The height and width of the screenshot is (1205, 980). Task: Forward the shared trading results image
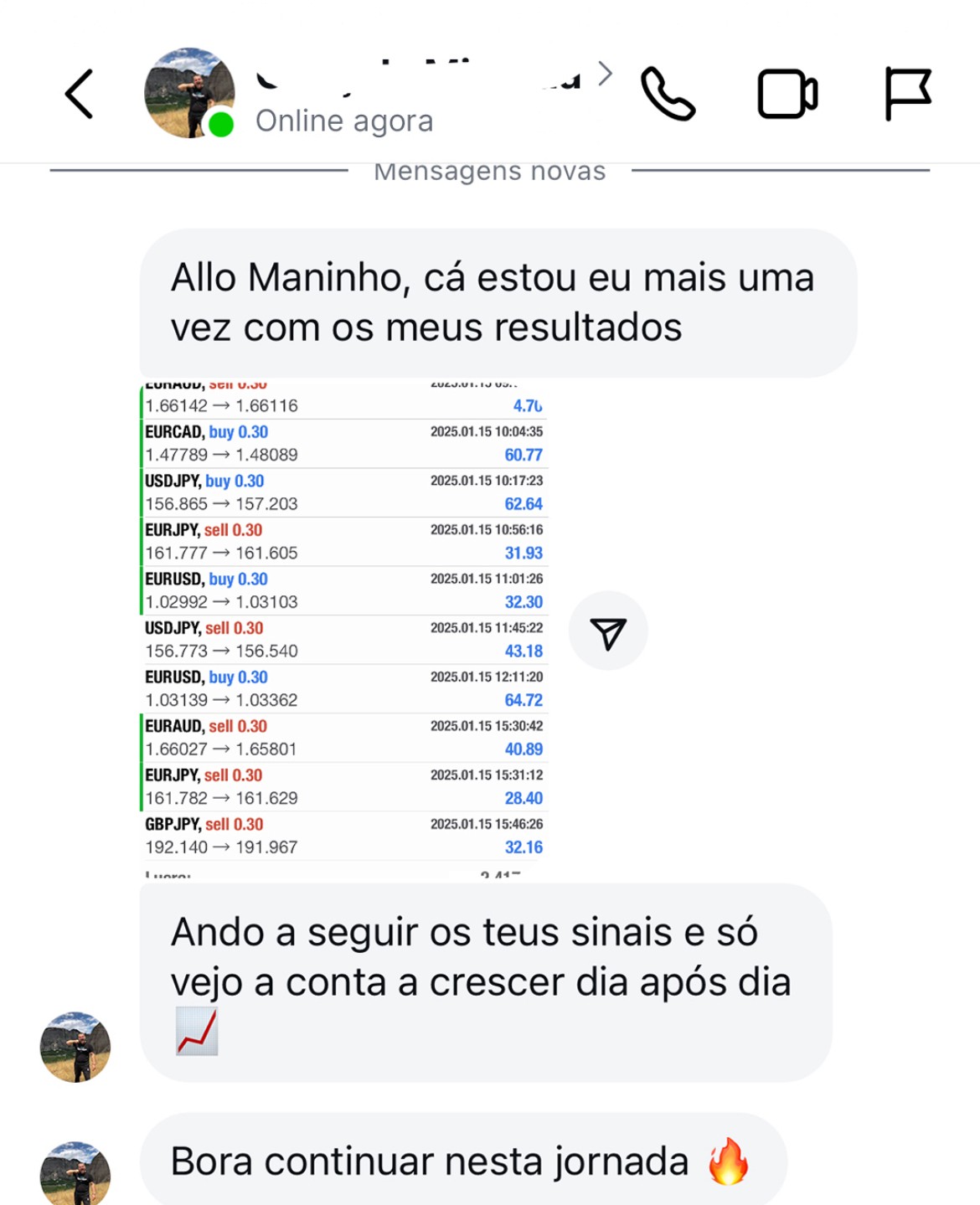coord(608,631)
